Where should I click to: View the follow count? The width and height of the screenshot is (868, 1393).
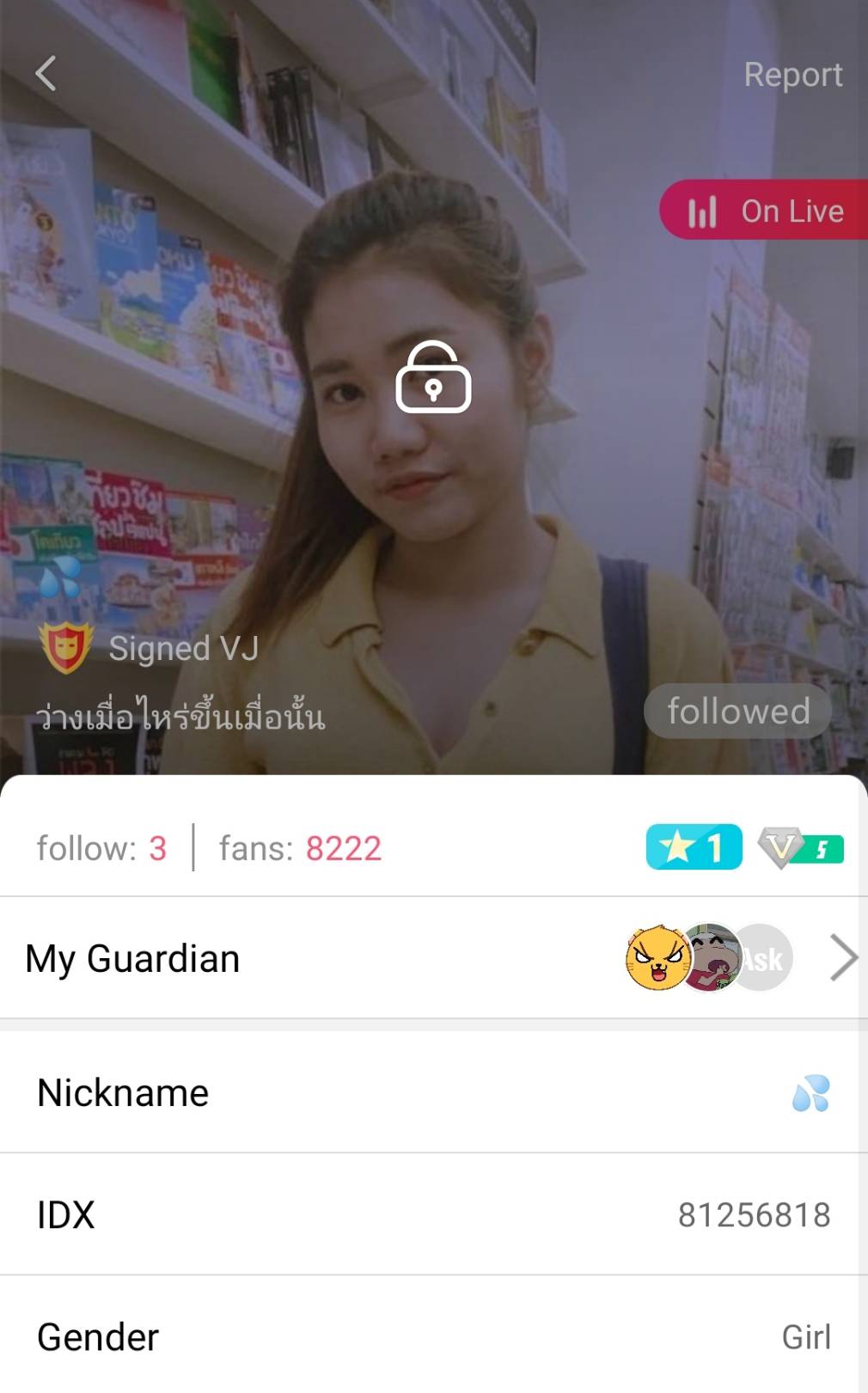[101, 849]
